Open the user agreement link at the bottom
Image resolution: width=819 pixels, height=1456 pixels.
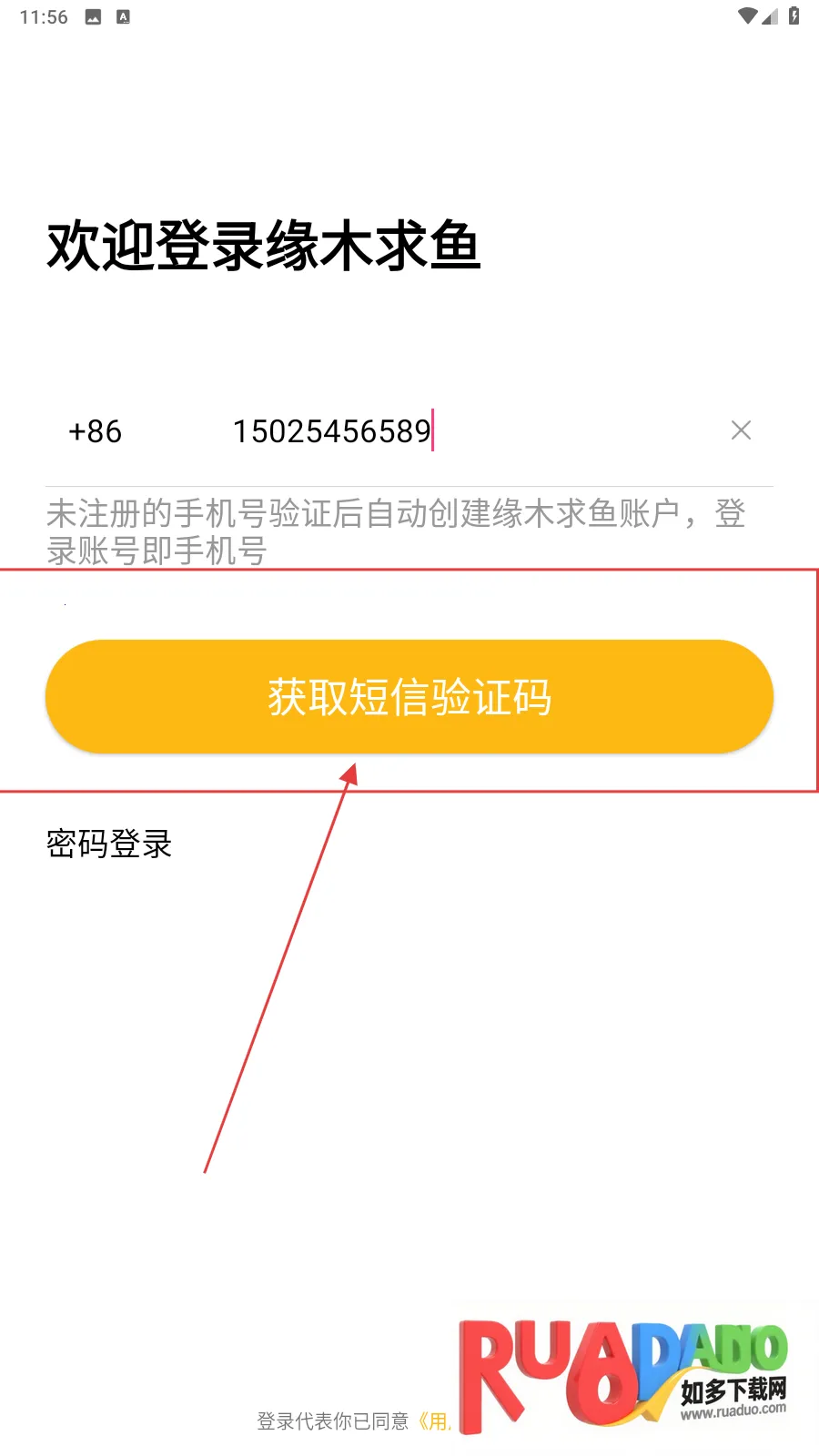point(435,1421)
